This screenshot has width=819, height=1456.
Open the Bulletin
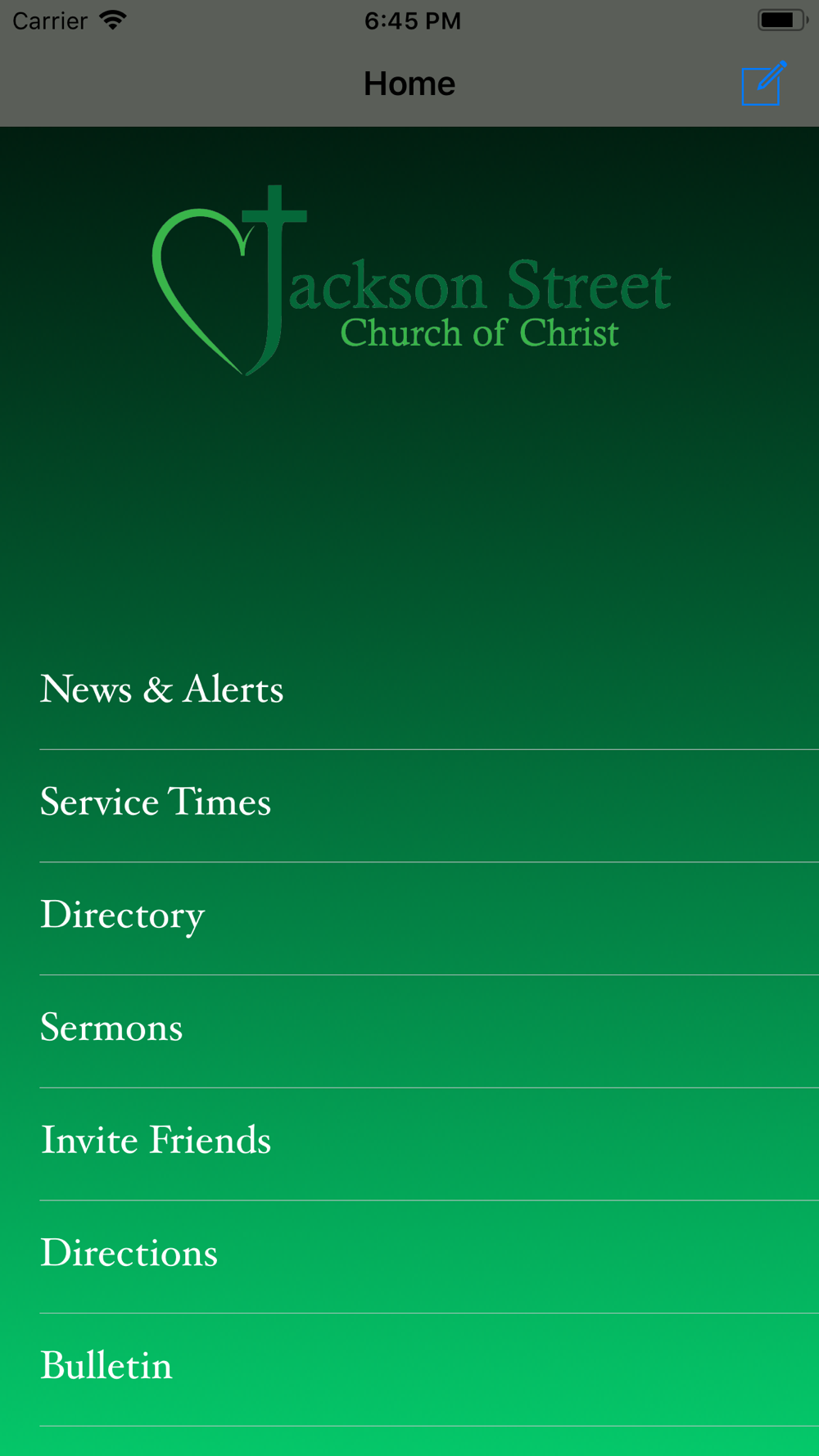409,1369
